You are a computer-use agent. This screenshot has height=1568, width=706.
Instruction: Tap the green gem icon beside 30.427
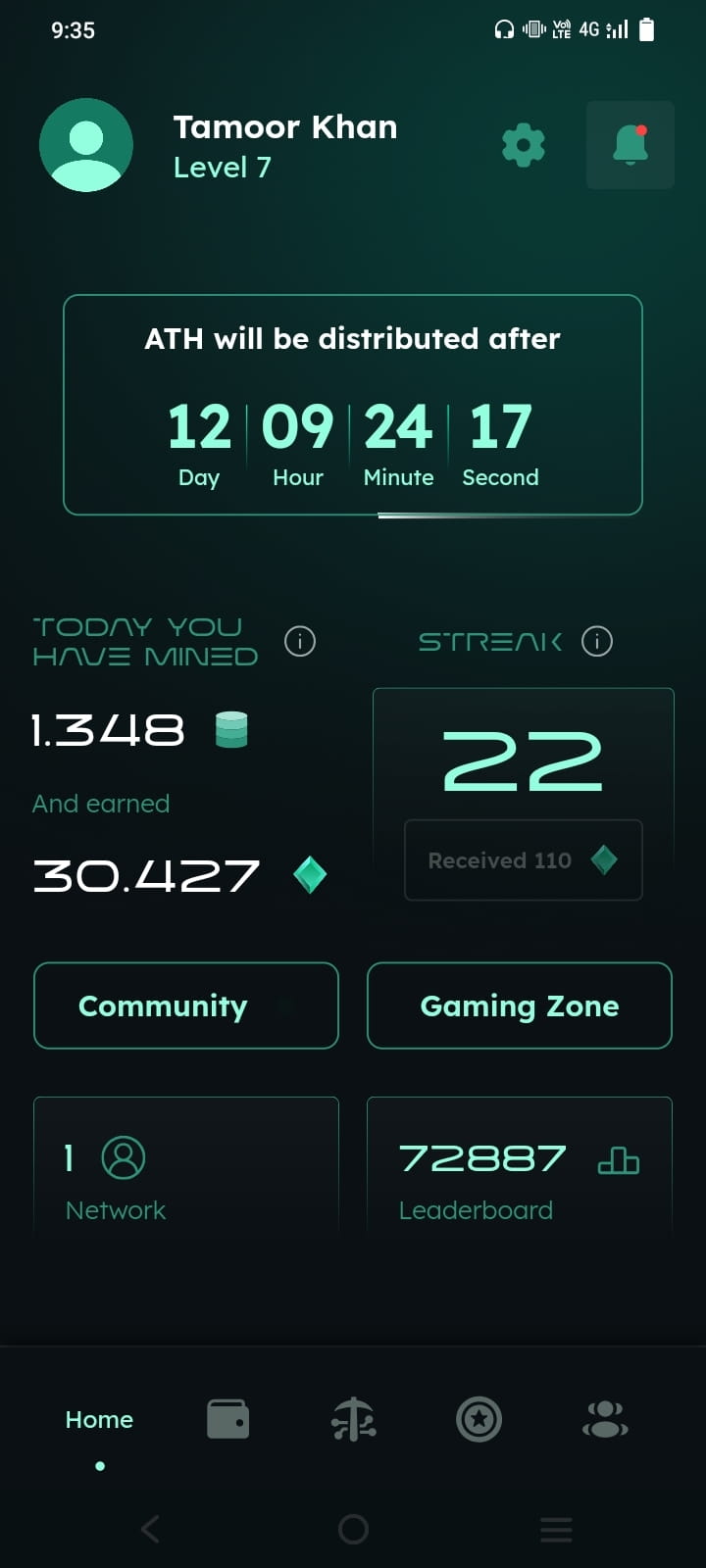point(312,873)
